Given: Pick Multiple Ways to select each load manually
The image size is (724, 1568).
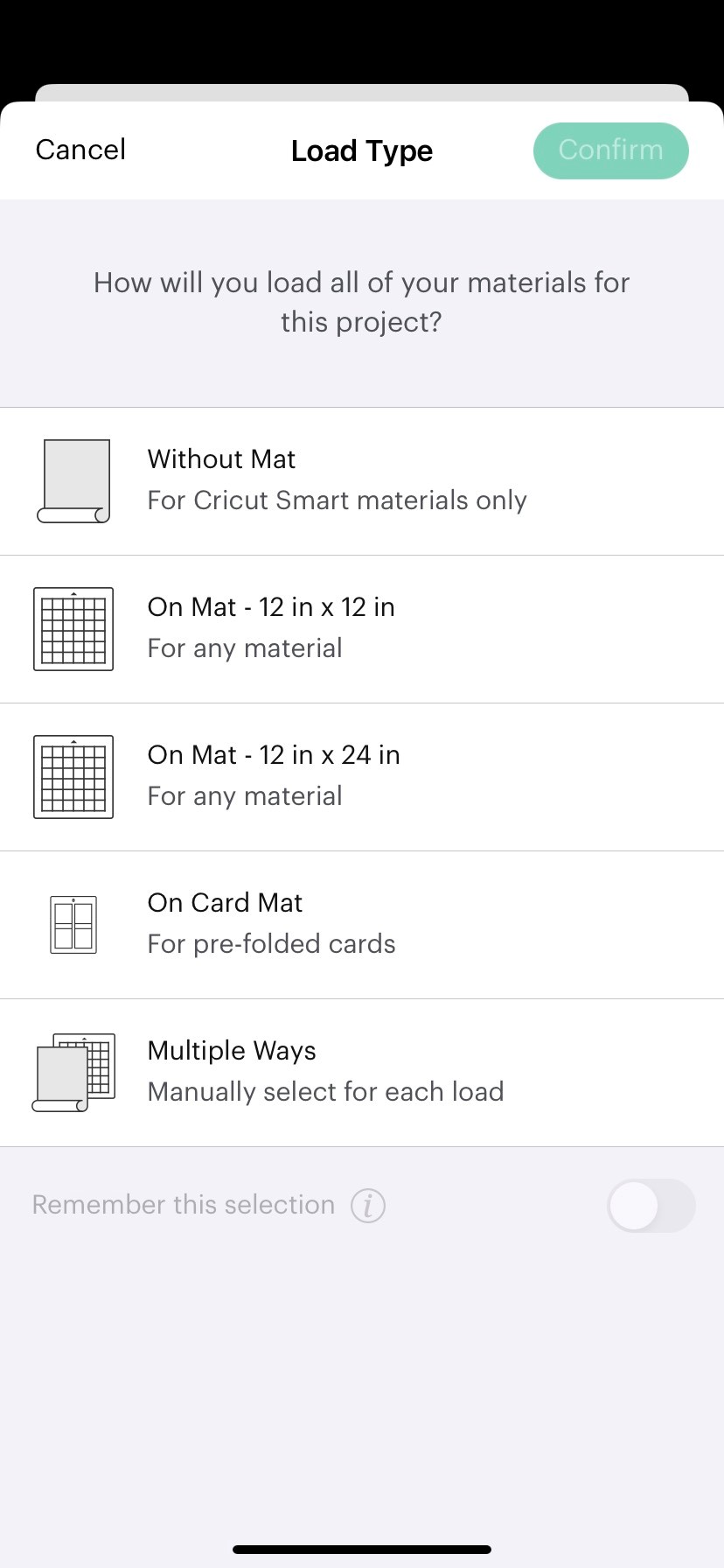Looking at the screenshot, I should [362, 1071].
